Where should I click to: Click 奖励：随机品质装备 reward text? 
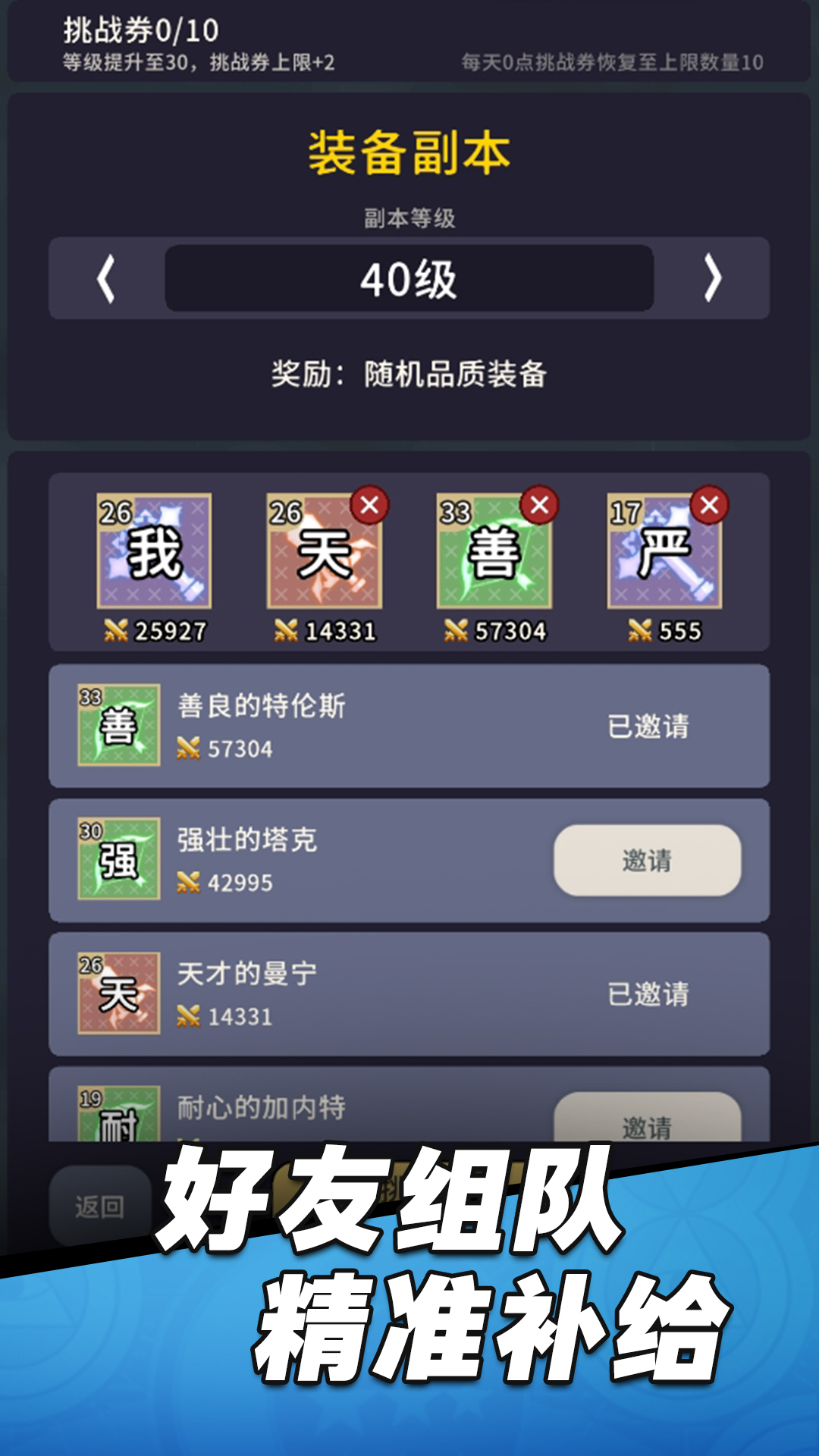(409, 369)
